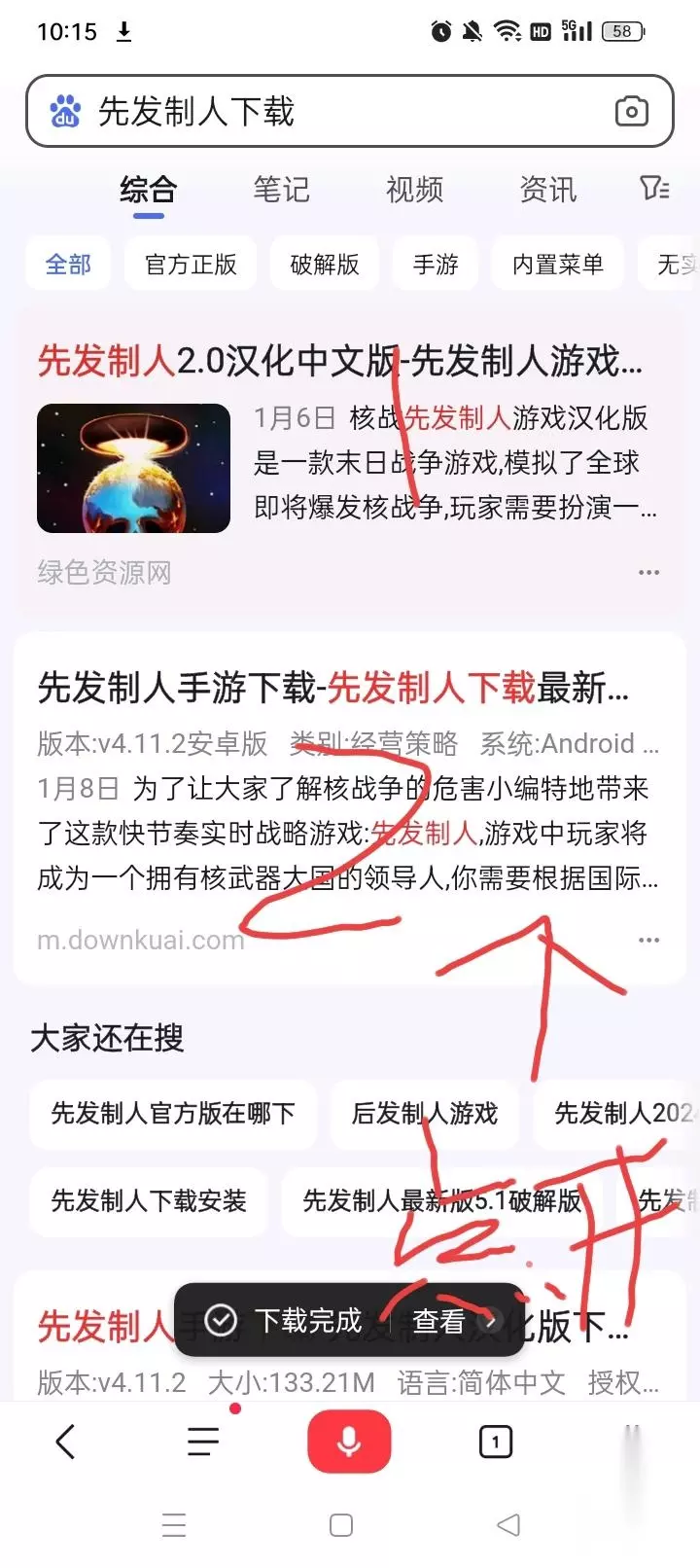The image size is (700, 1568).
Task: Open the filter icon beside the tabs
Action: click(x=654, y=188)
